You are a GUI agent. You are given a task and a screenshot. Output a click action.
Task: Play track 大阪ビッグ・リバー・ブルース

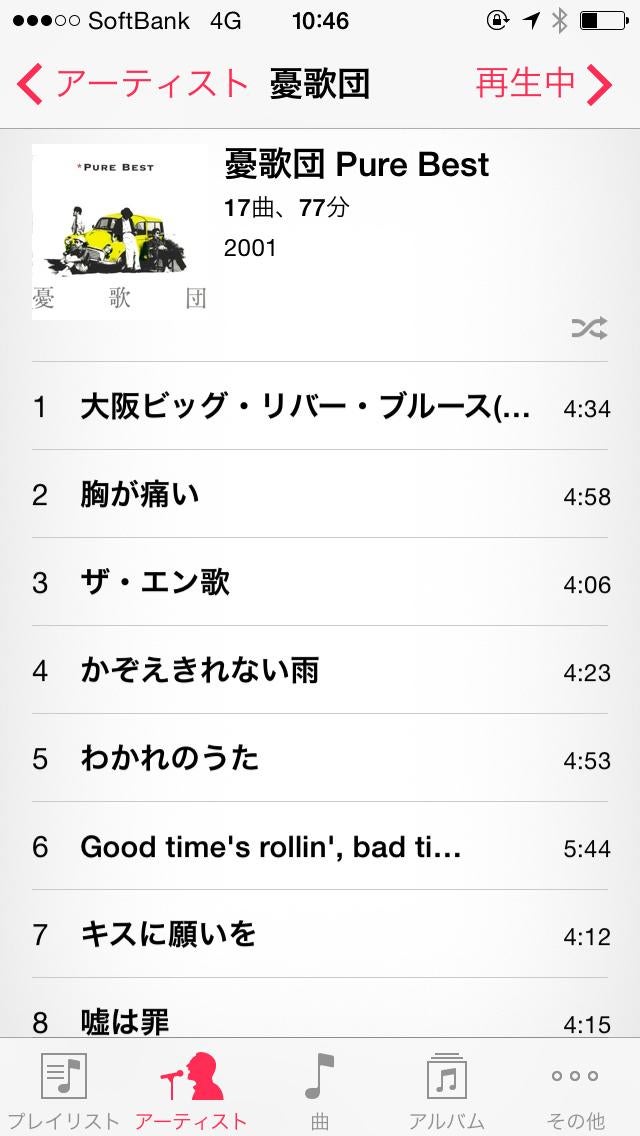(305, 407)
